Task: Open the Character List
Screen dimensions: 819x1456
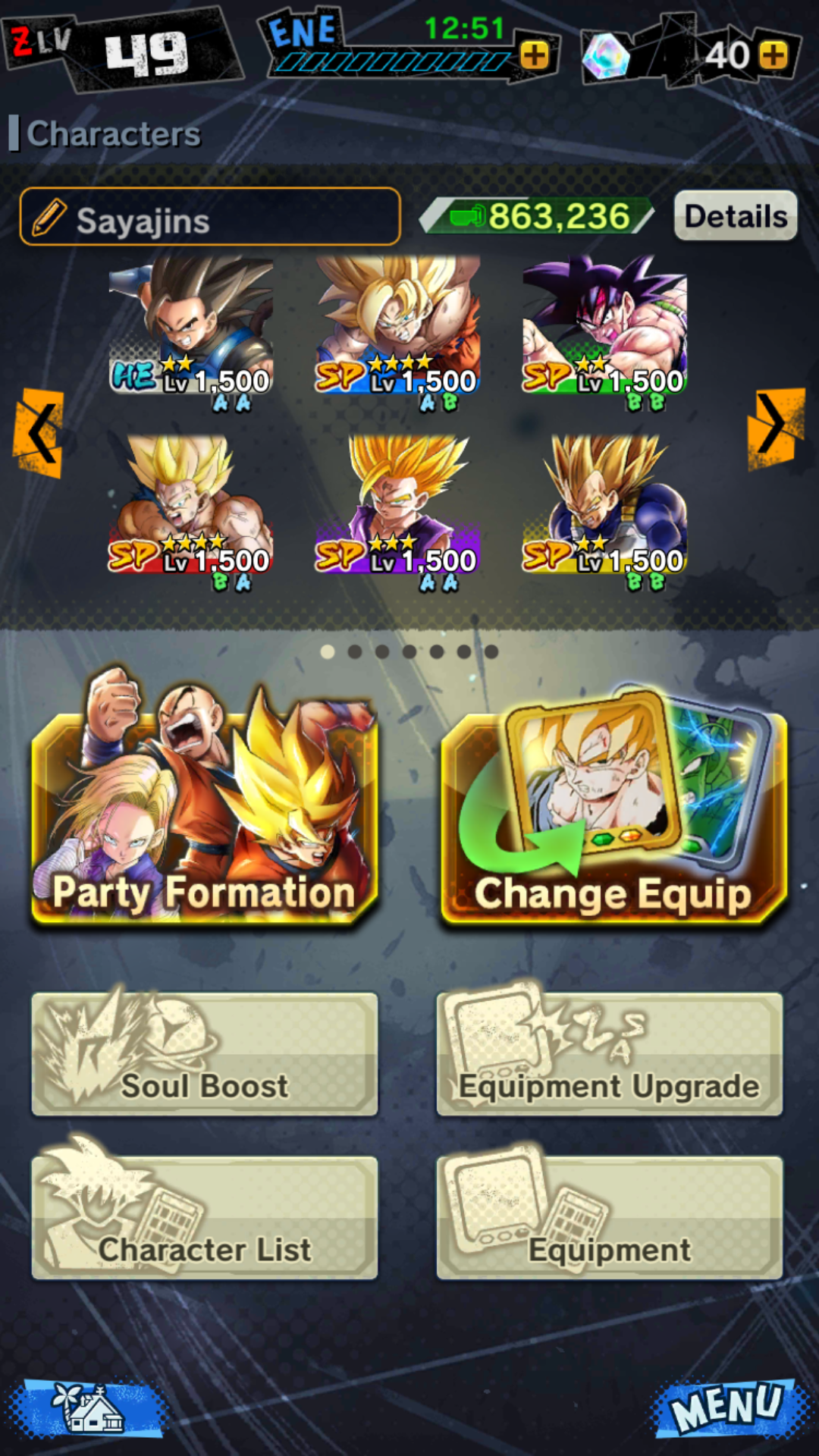Action: pyautogui.click(x=204, y=1217)
